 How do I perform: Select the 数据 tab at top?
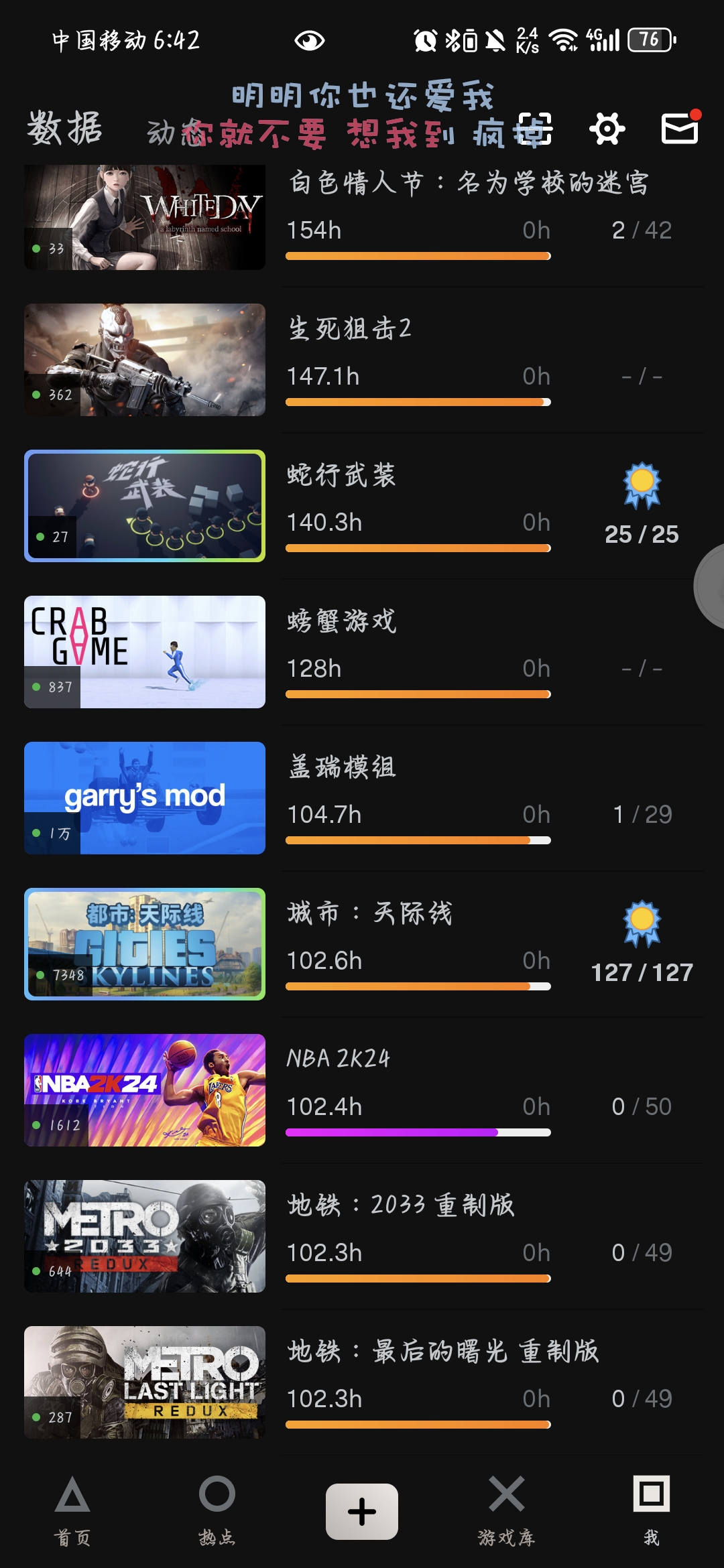tap(64, 129)
